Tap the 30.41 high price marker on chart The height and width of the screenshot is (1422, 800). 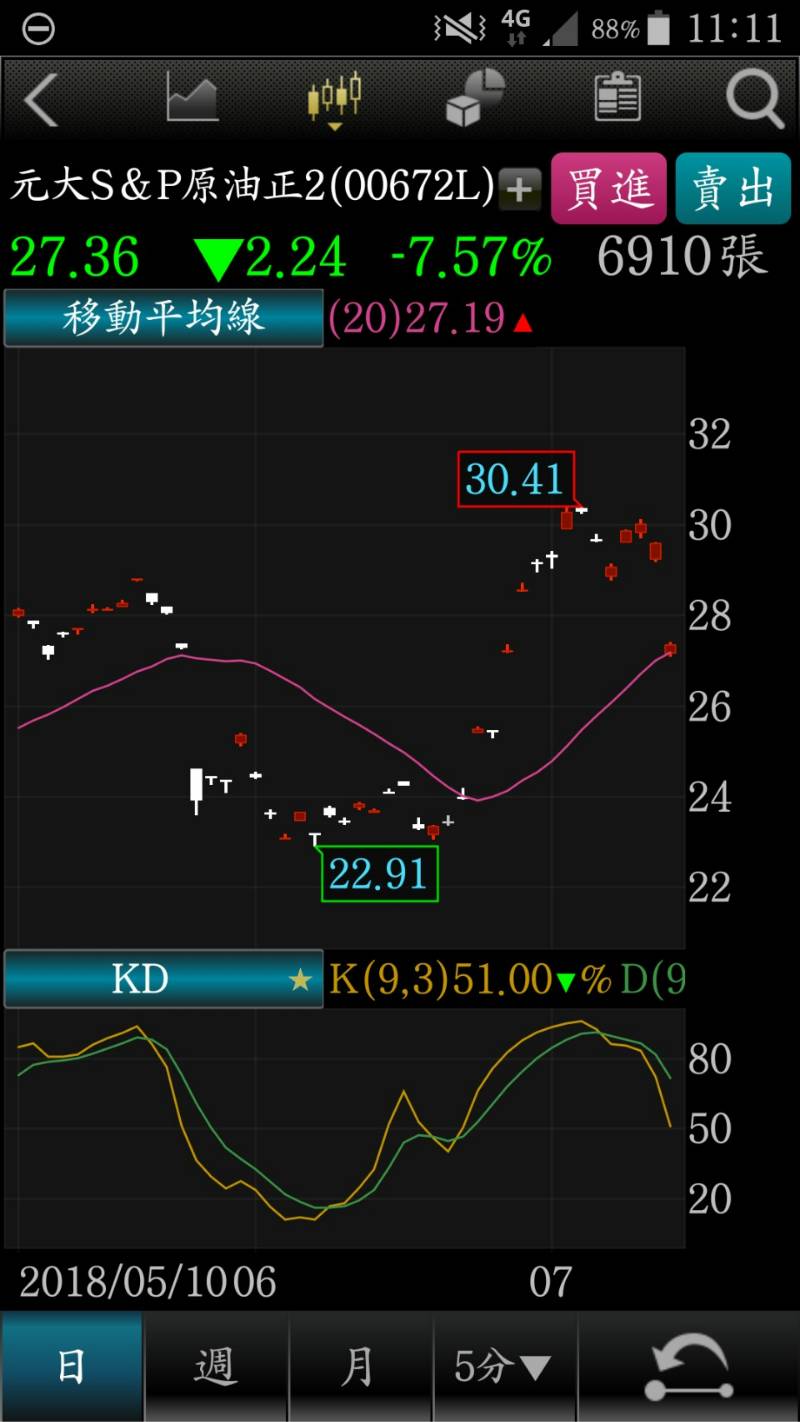[x=516, y=480]
